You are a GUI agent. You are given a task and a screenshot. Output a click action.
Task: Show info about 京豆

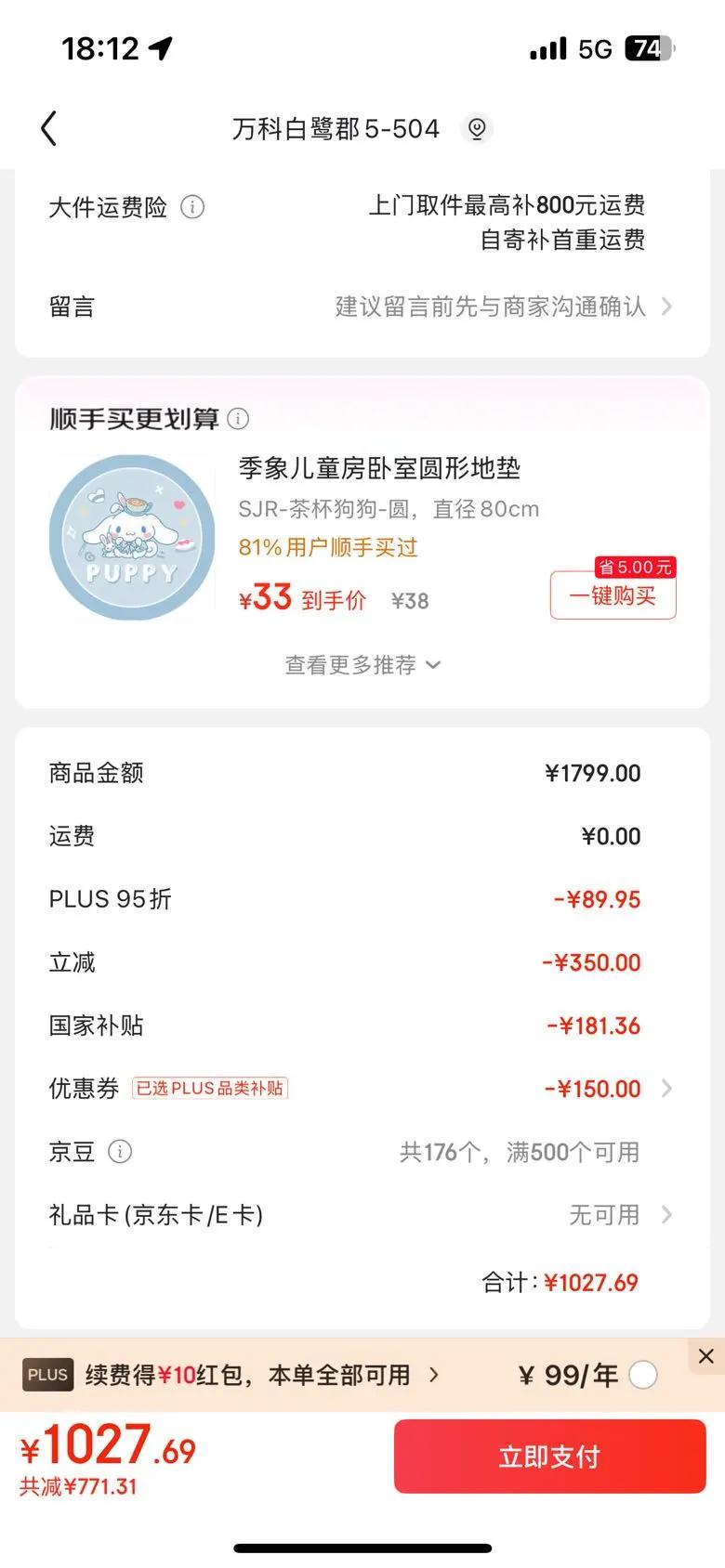(x=121, y=1152)
